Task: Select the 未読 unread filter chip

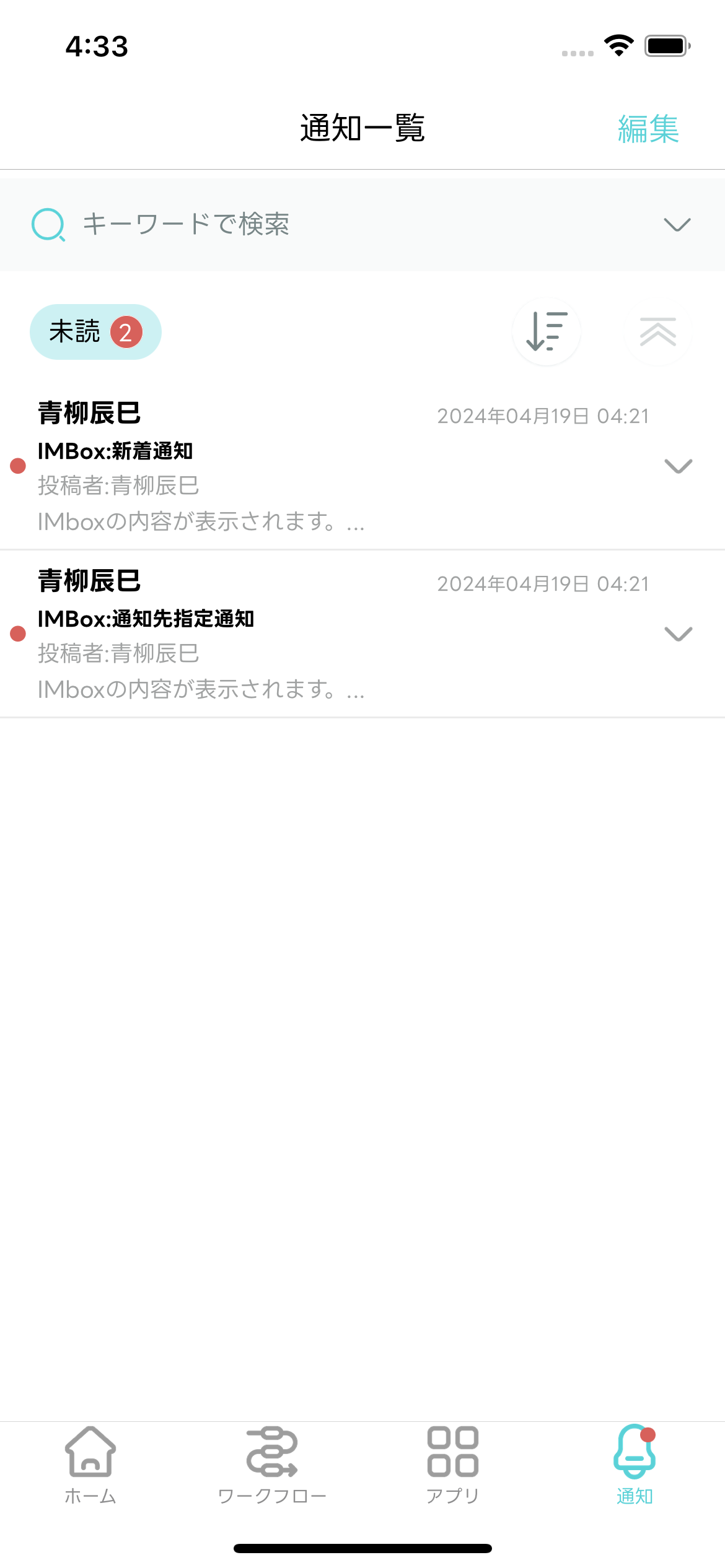Action: coord(95,332)
